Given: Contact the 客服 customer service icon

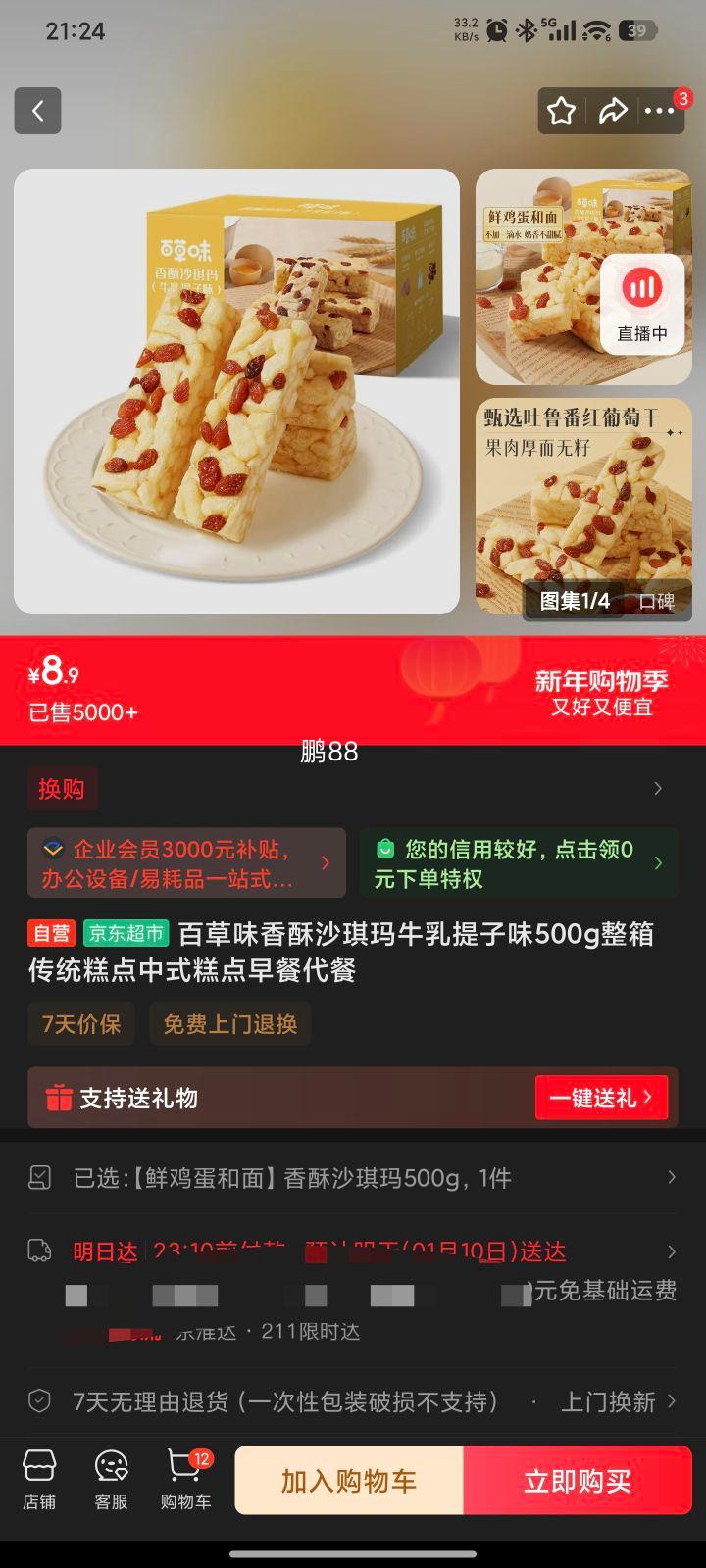Looking at the screenshot, I should point(110,1472).
